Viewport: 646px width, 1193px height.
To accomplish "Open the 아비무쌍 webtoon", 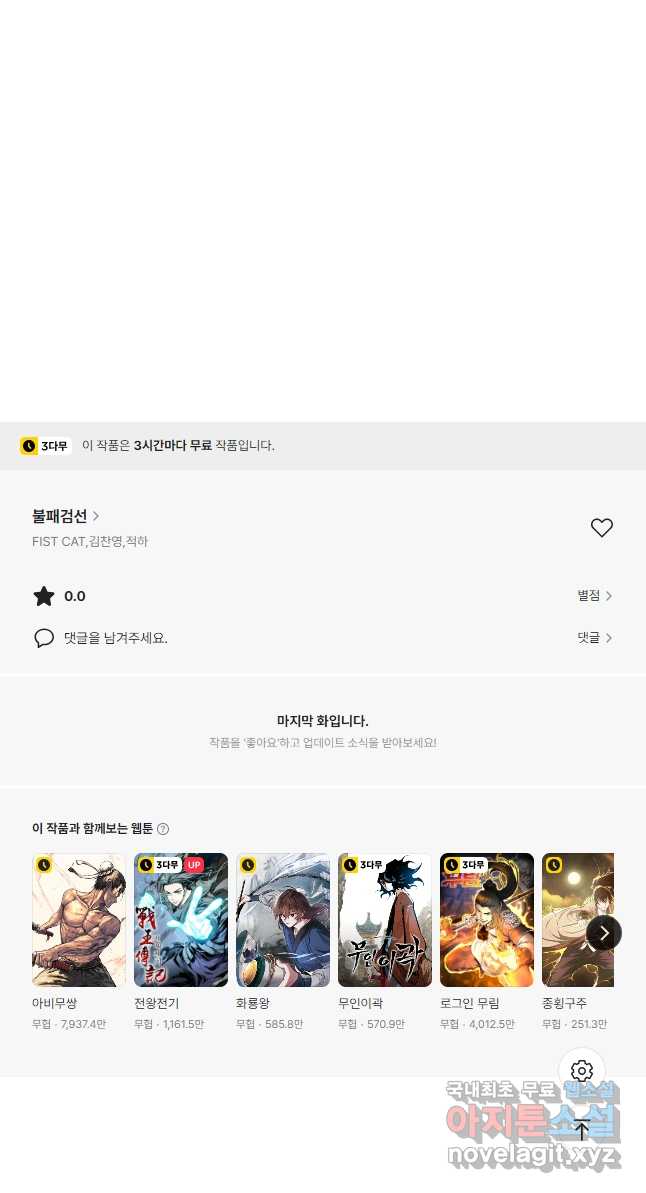I will (x=79, y=920).
